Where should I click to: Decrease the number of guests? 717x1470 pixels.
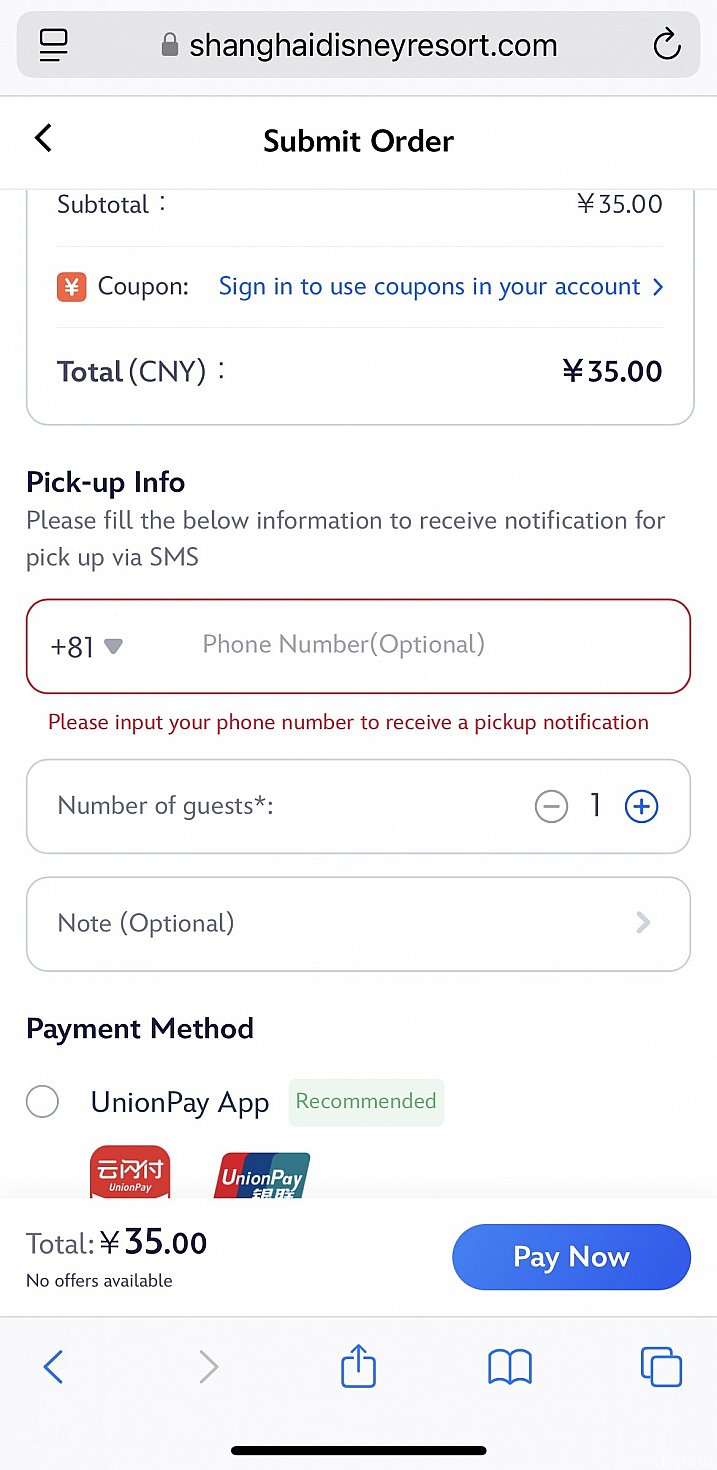(x=551, y=806)
